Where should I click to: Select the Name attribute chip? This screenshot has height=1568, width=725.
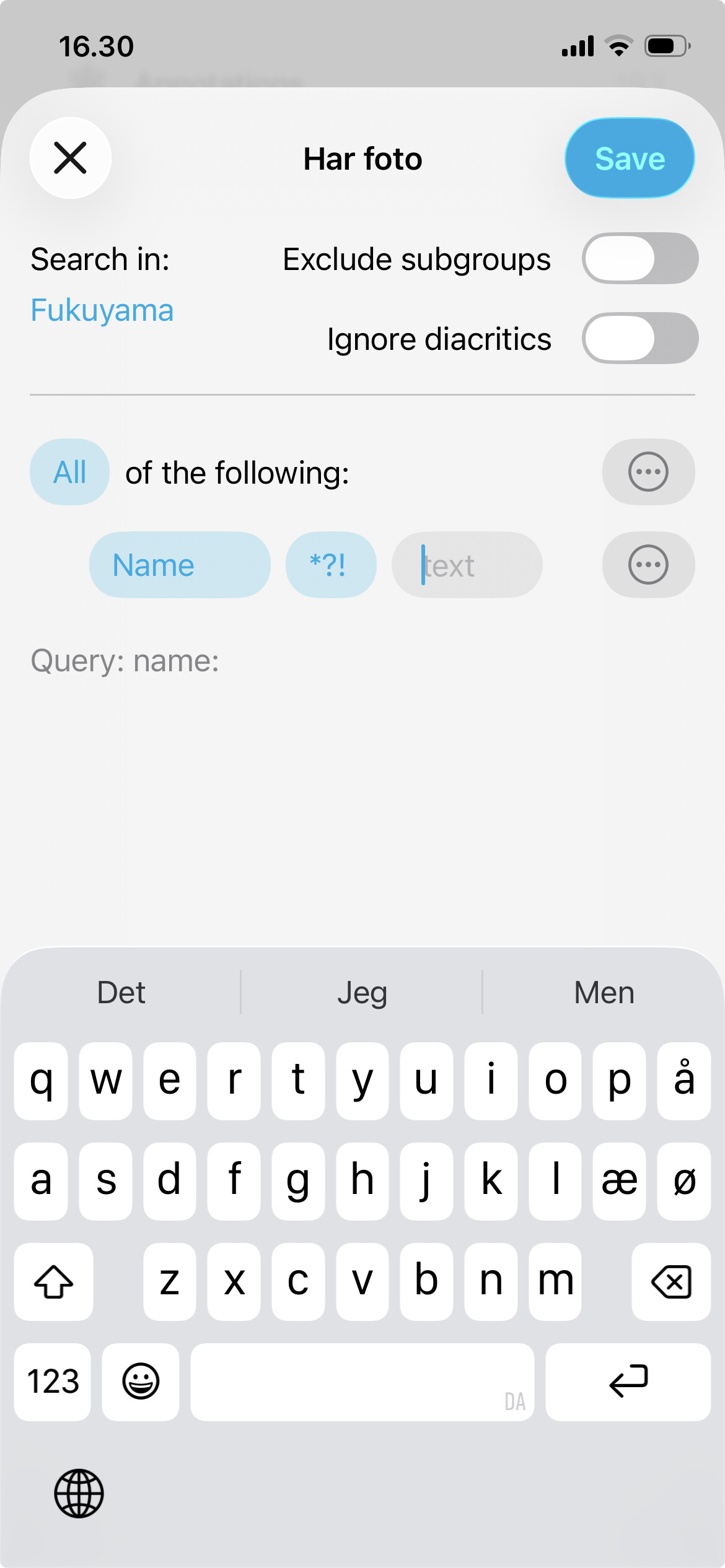[x=179, y=565]
